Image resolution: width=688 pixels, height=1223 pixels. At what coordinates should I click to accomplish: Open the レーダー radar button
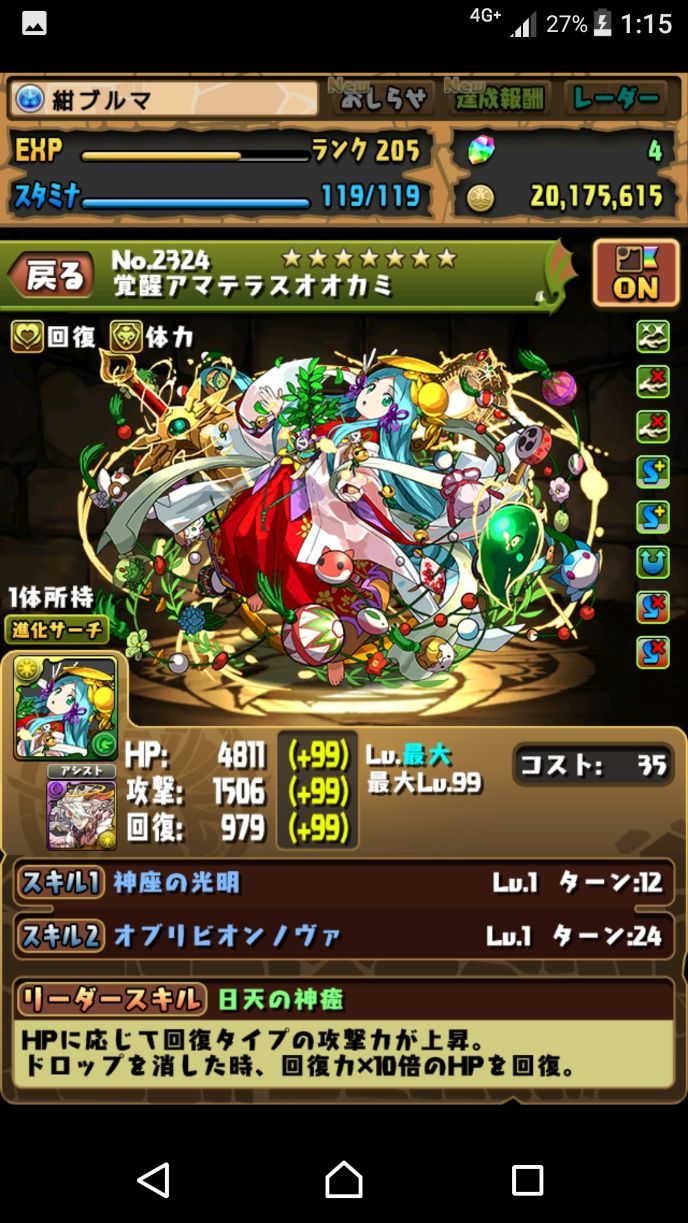(616, 98)
